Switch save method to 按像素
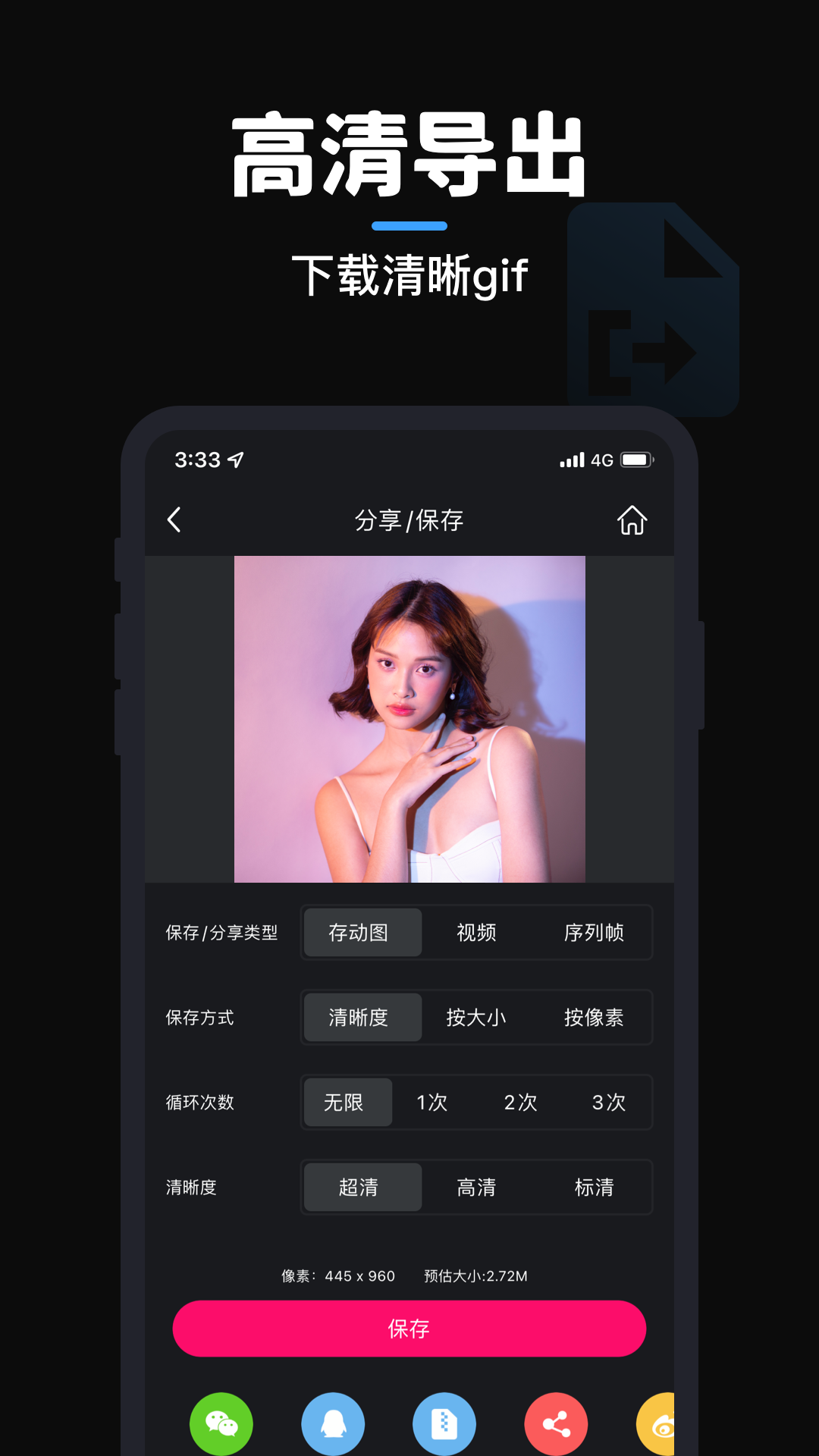819x1456 pixels. pos(595,1018)
